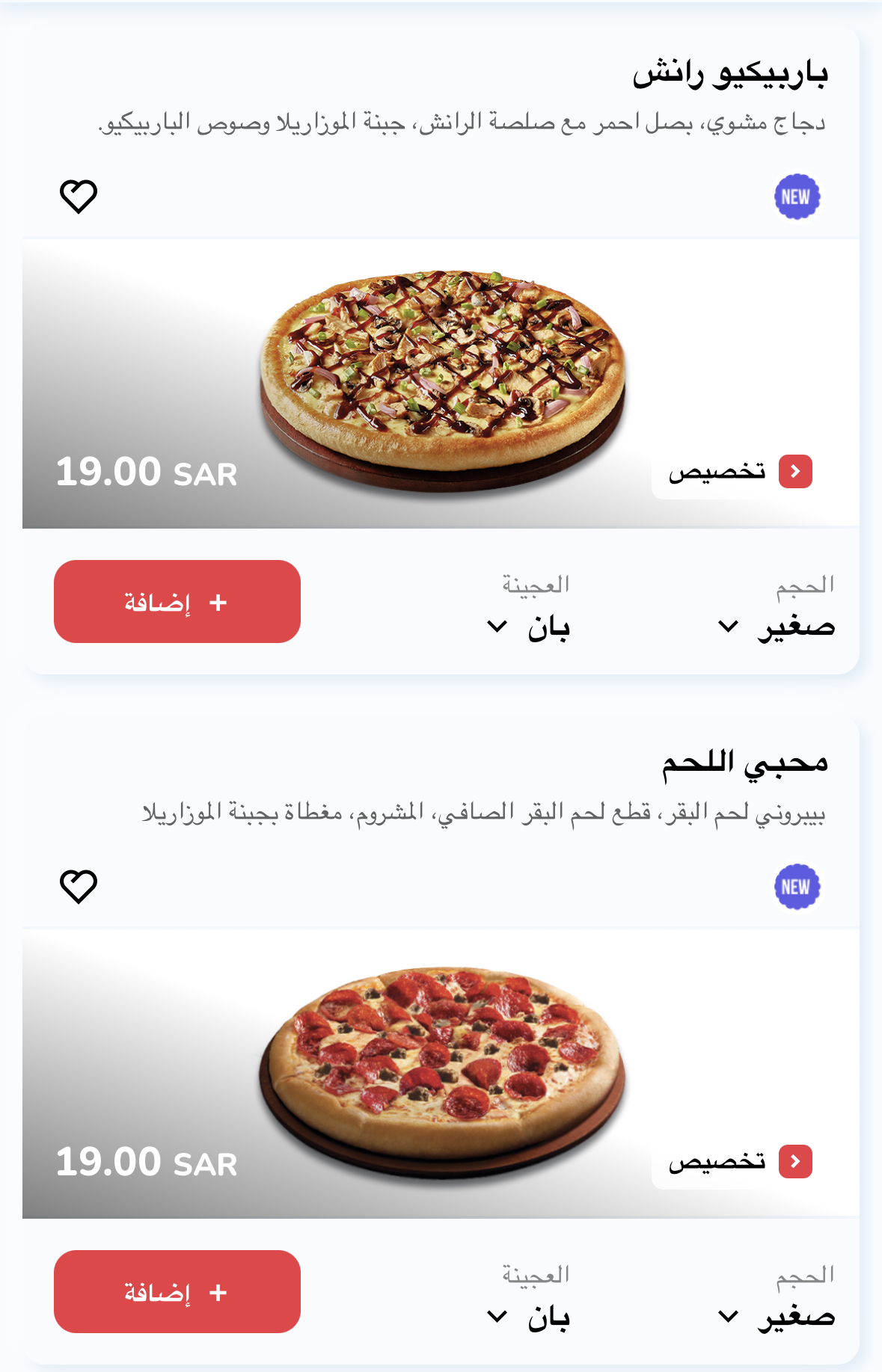The image size is (882, 1372).
Task: Add محبي اللحم pizza with إضافة button
Action: [x=177, y=1292]
